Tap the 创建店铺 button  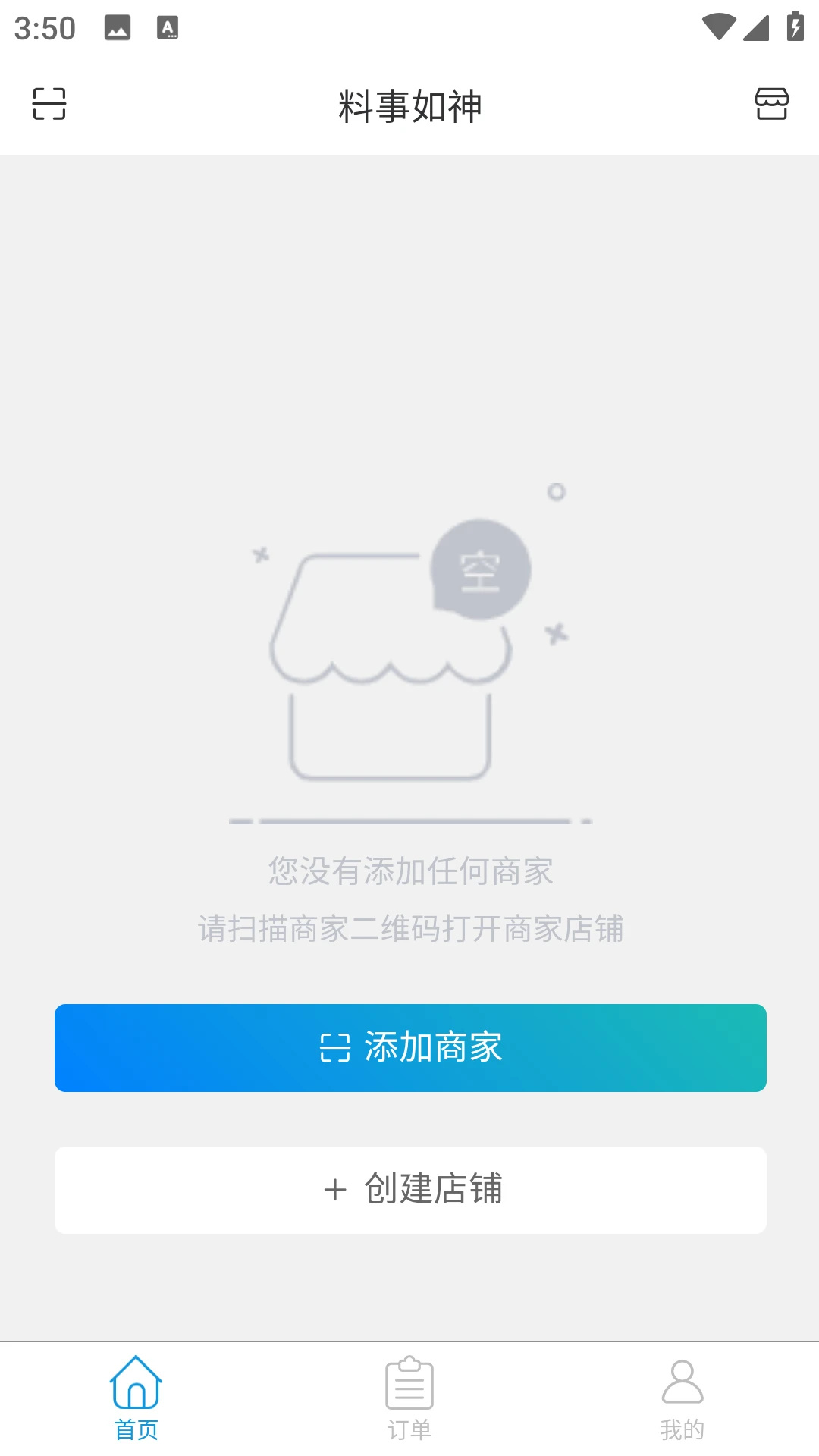409,1189
